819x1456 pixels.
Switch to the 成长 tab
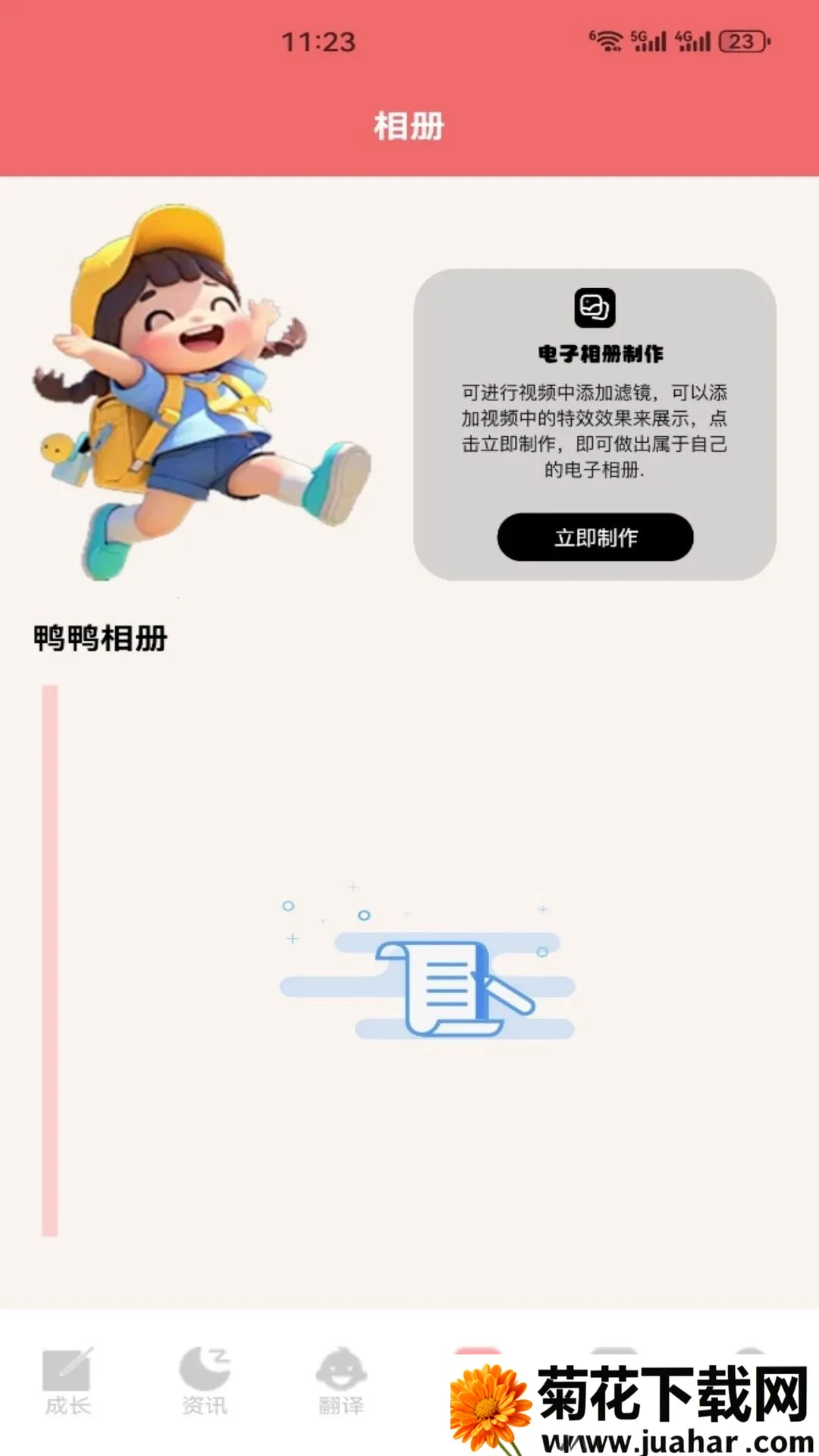click(x=67, y=1381)
